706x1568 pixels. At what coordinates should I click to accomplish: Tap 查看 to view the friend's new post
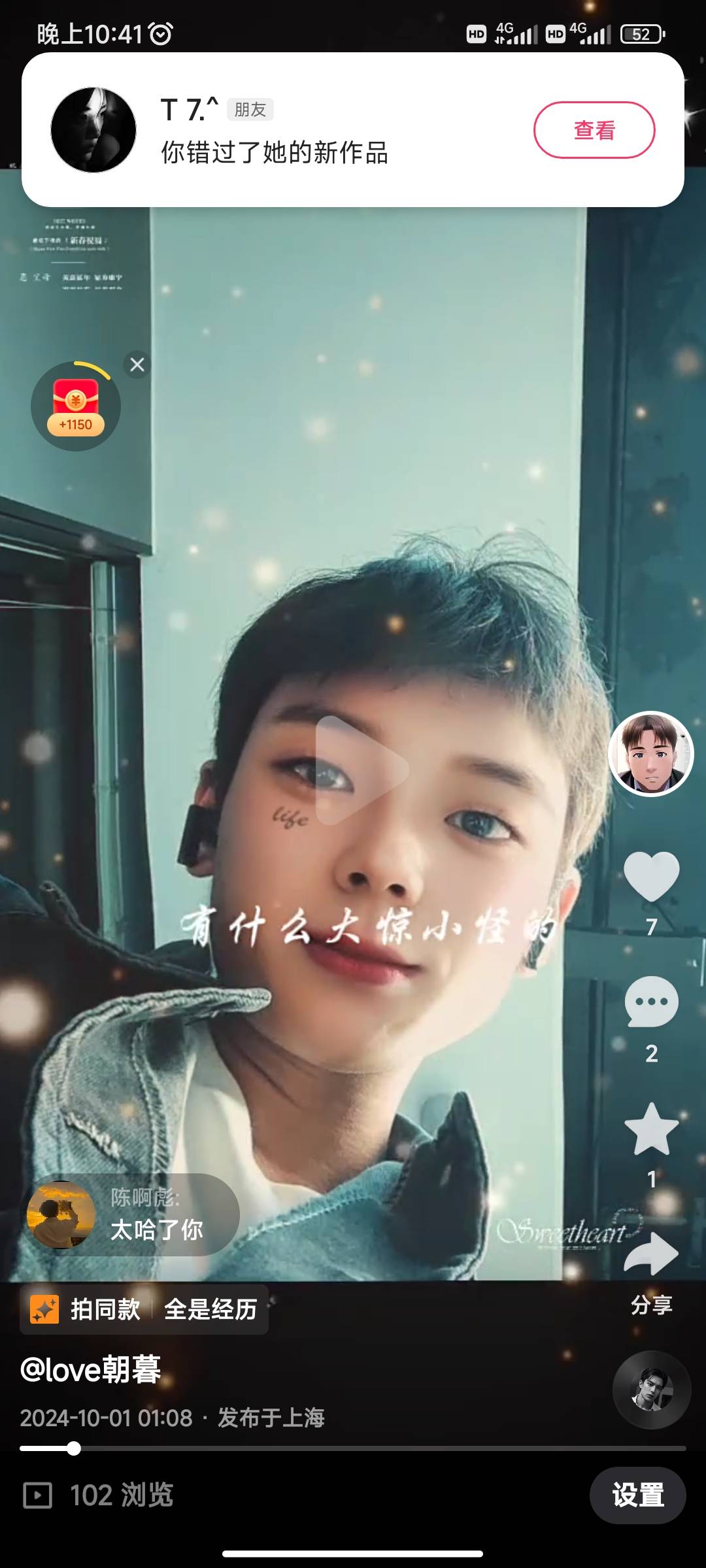(x=594, y=130)
